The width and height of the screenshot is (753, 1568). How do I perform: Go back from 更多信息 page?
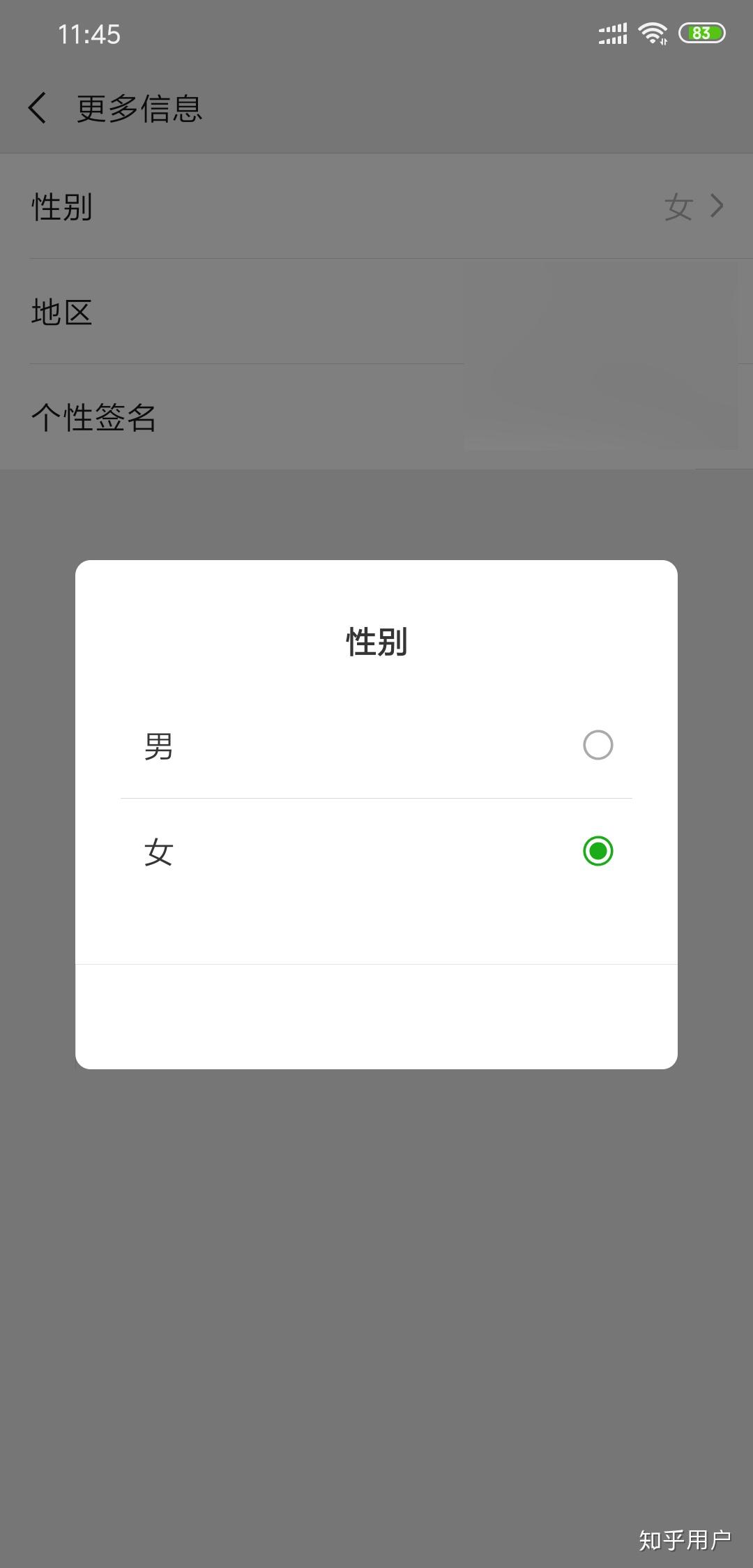click(38, 108)
